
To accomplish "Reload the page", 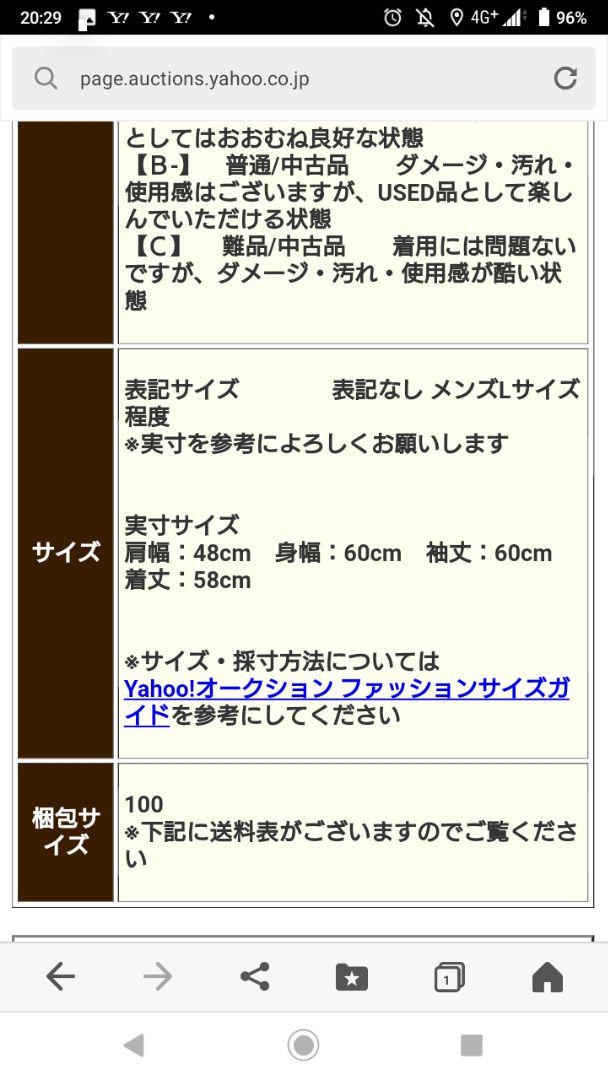I will [x=565, y=79].
